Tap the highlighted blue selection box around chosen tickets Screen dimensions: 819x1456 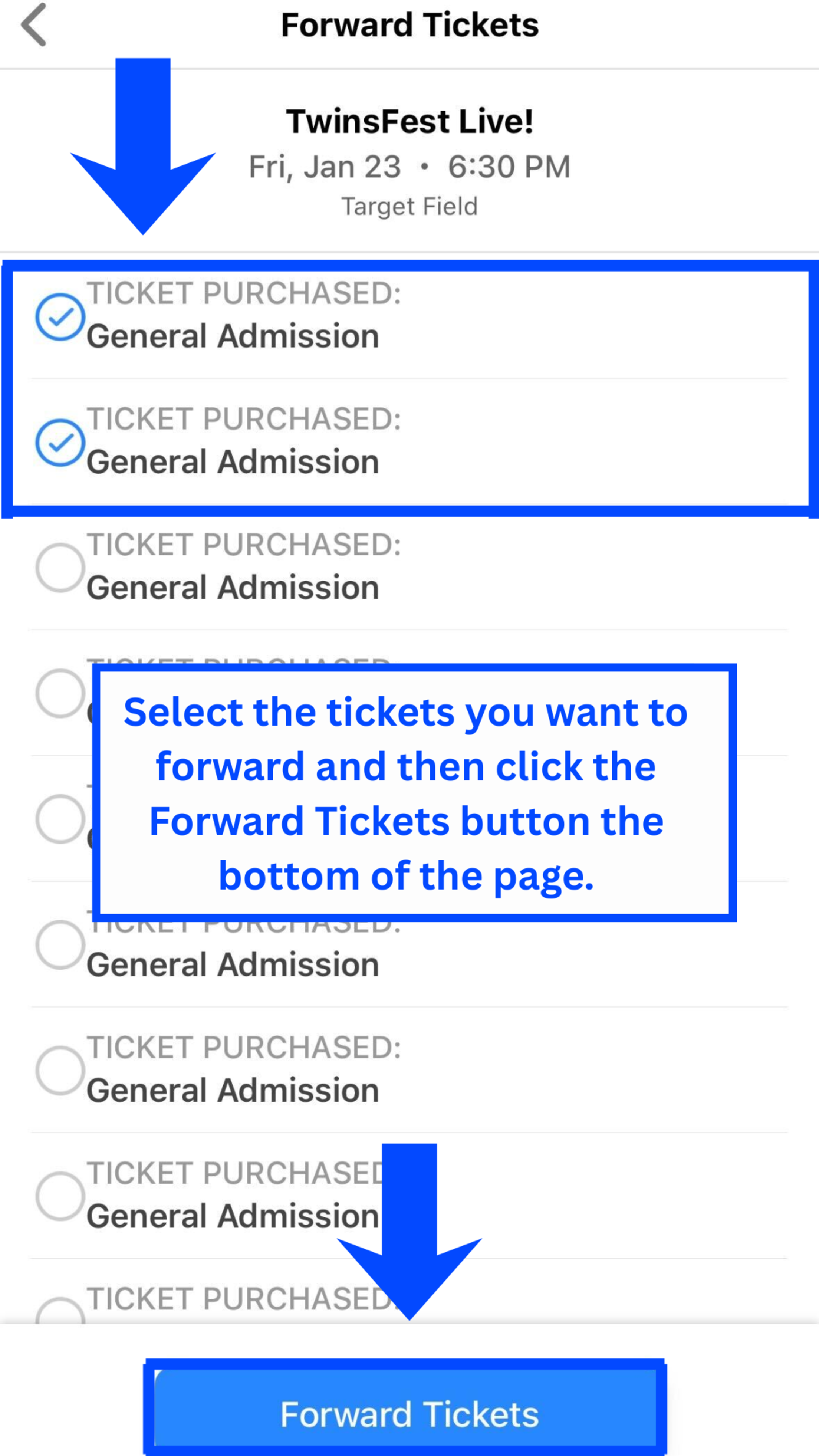407,387
